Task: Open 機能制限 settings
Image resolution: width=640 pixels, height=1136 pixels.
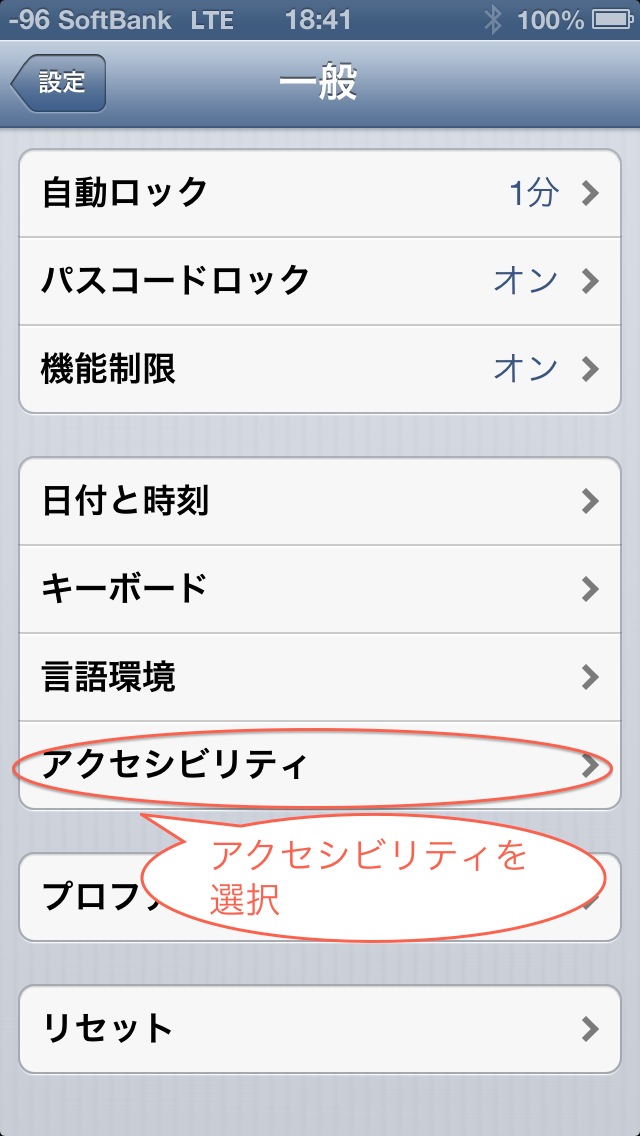Action: click(x=320, y=369)
